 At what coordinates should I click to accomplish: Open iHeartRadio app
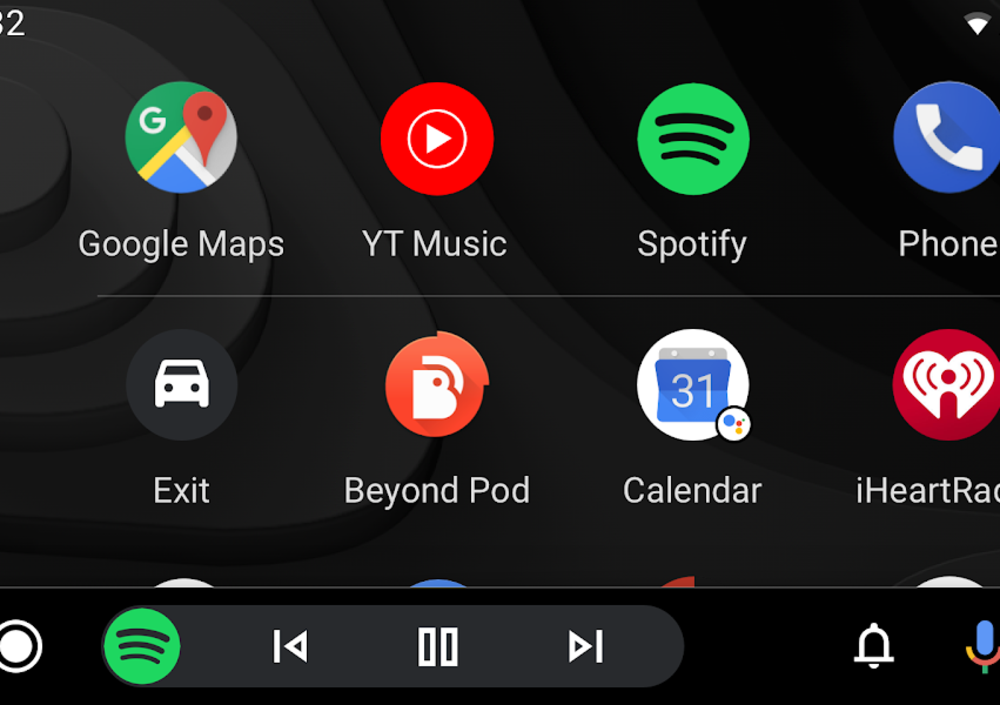pos(946,385)
